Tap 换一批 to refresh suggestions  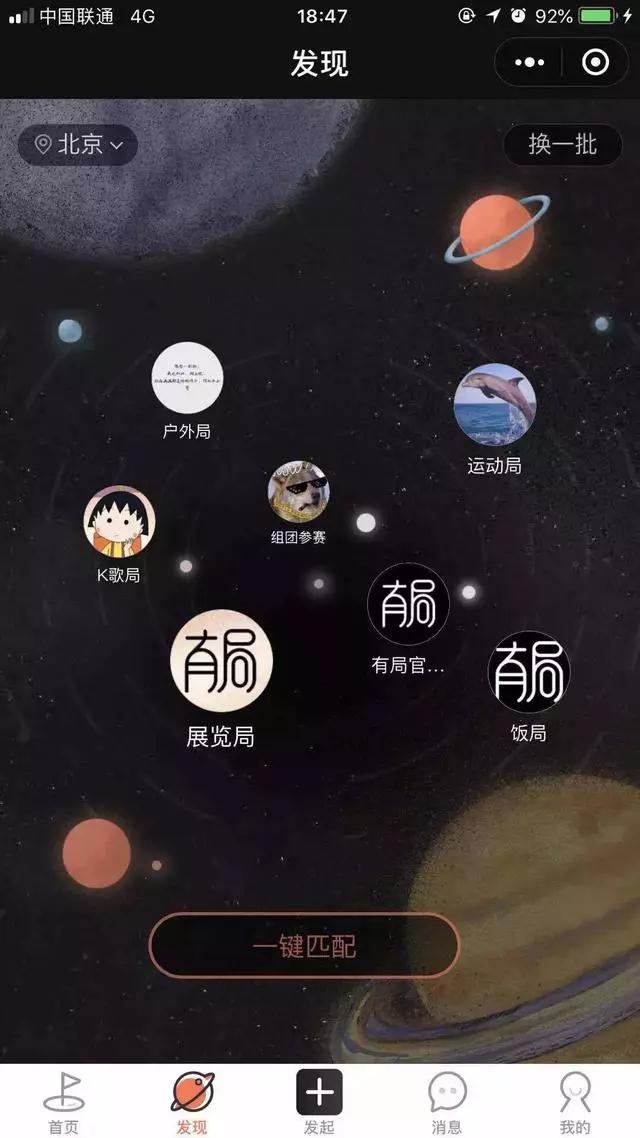point(562,145)
